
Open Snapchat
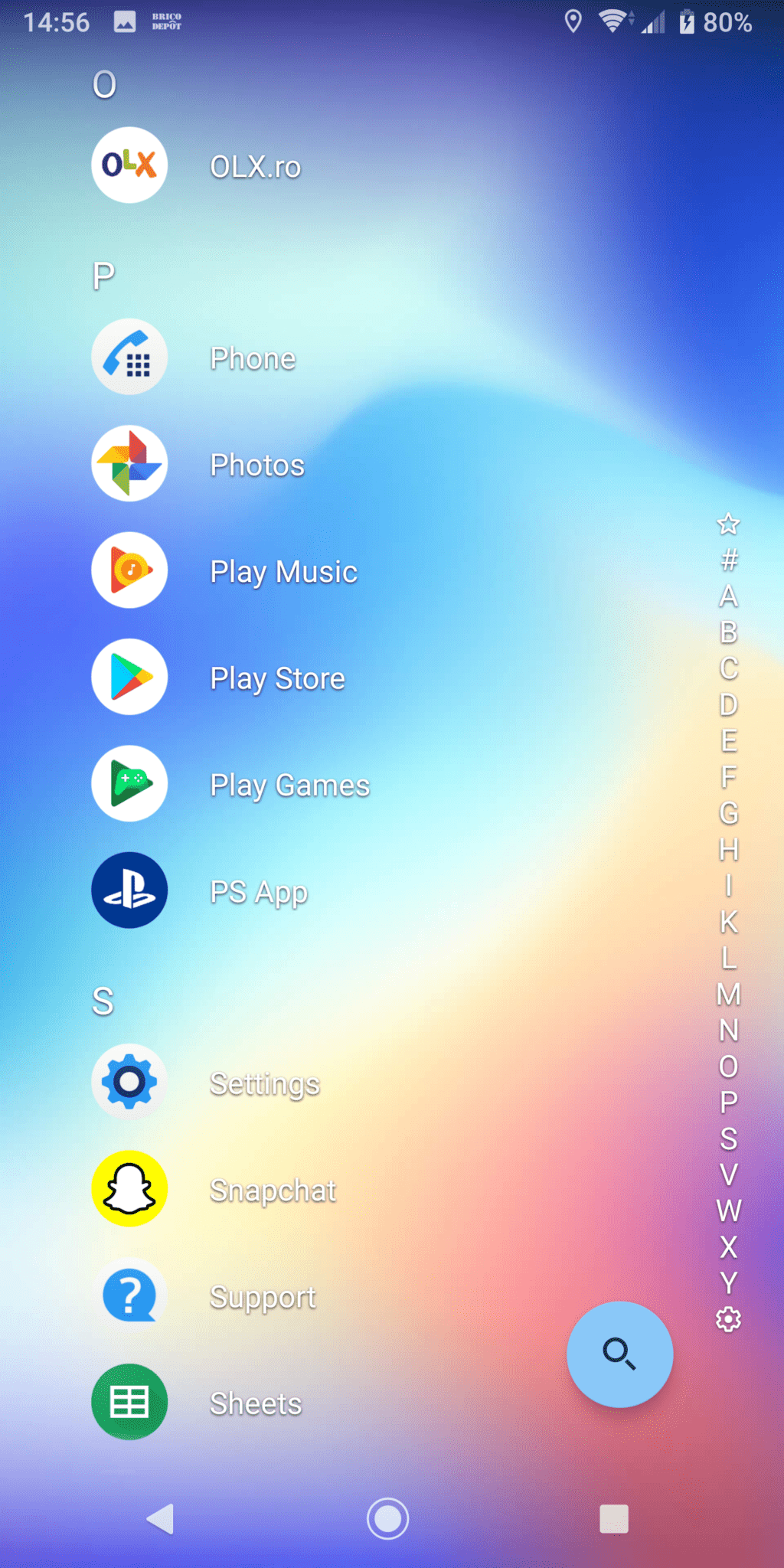click(129, 1189)
